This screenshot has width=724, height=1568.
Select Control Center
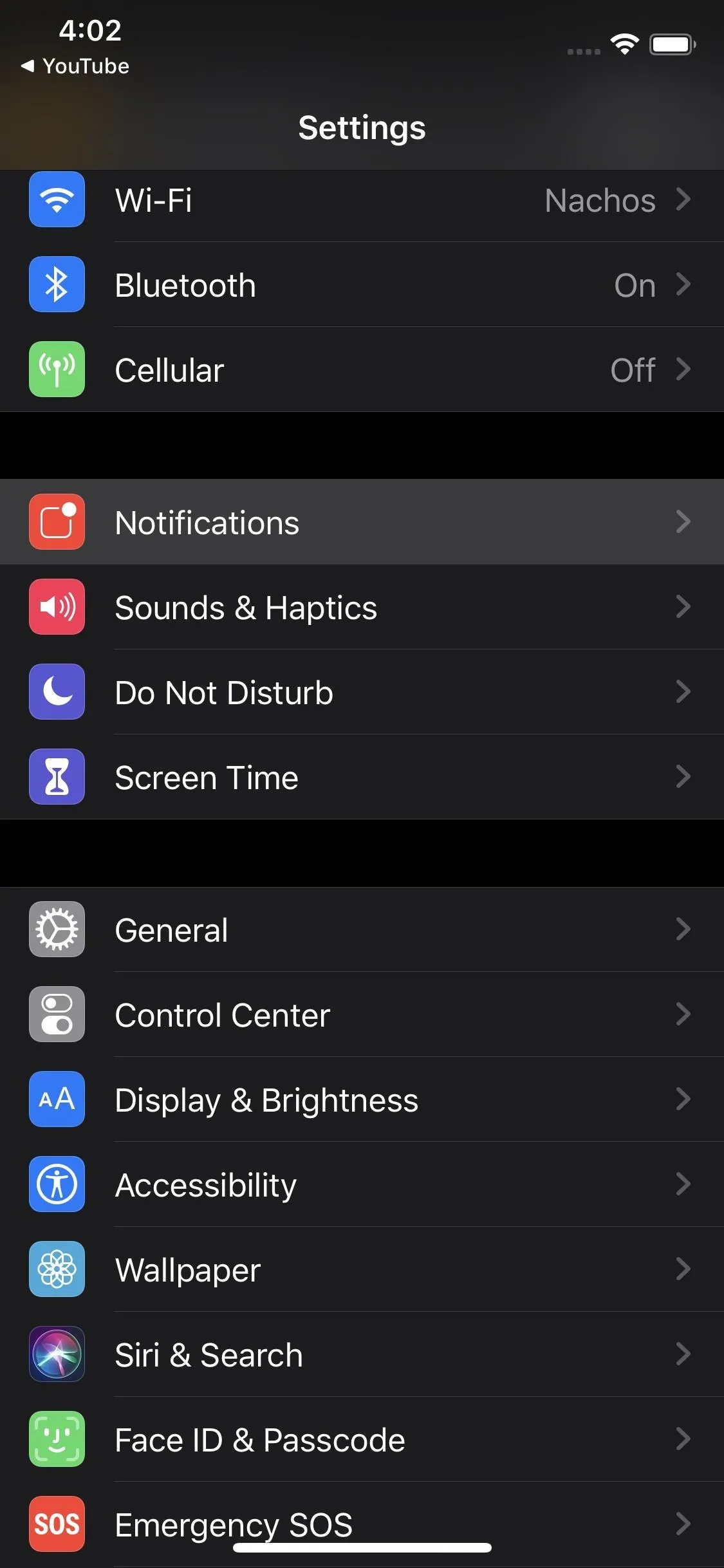coord(362,1014)
